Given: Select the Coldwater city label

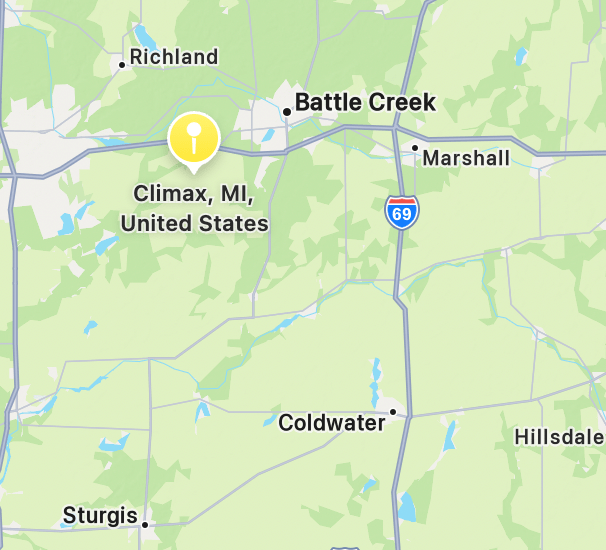Looking at the screenshot, I should [331, 423].
